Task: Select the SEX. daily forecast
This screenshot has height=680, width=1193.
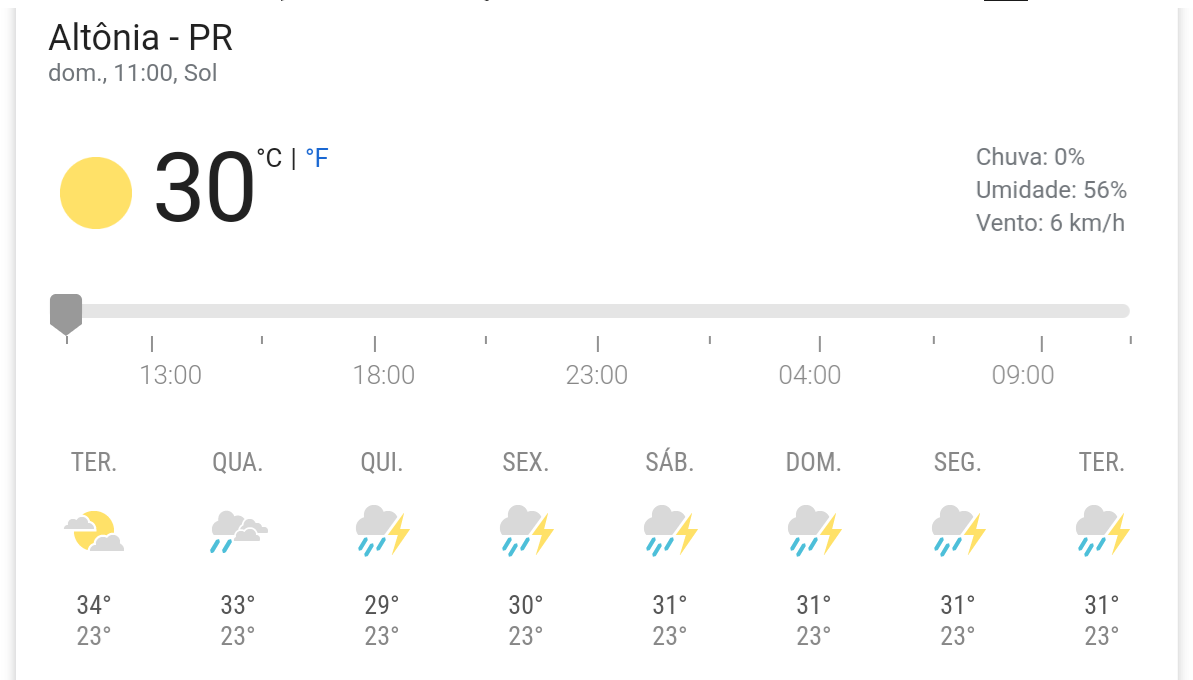Action: point(526,548)
